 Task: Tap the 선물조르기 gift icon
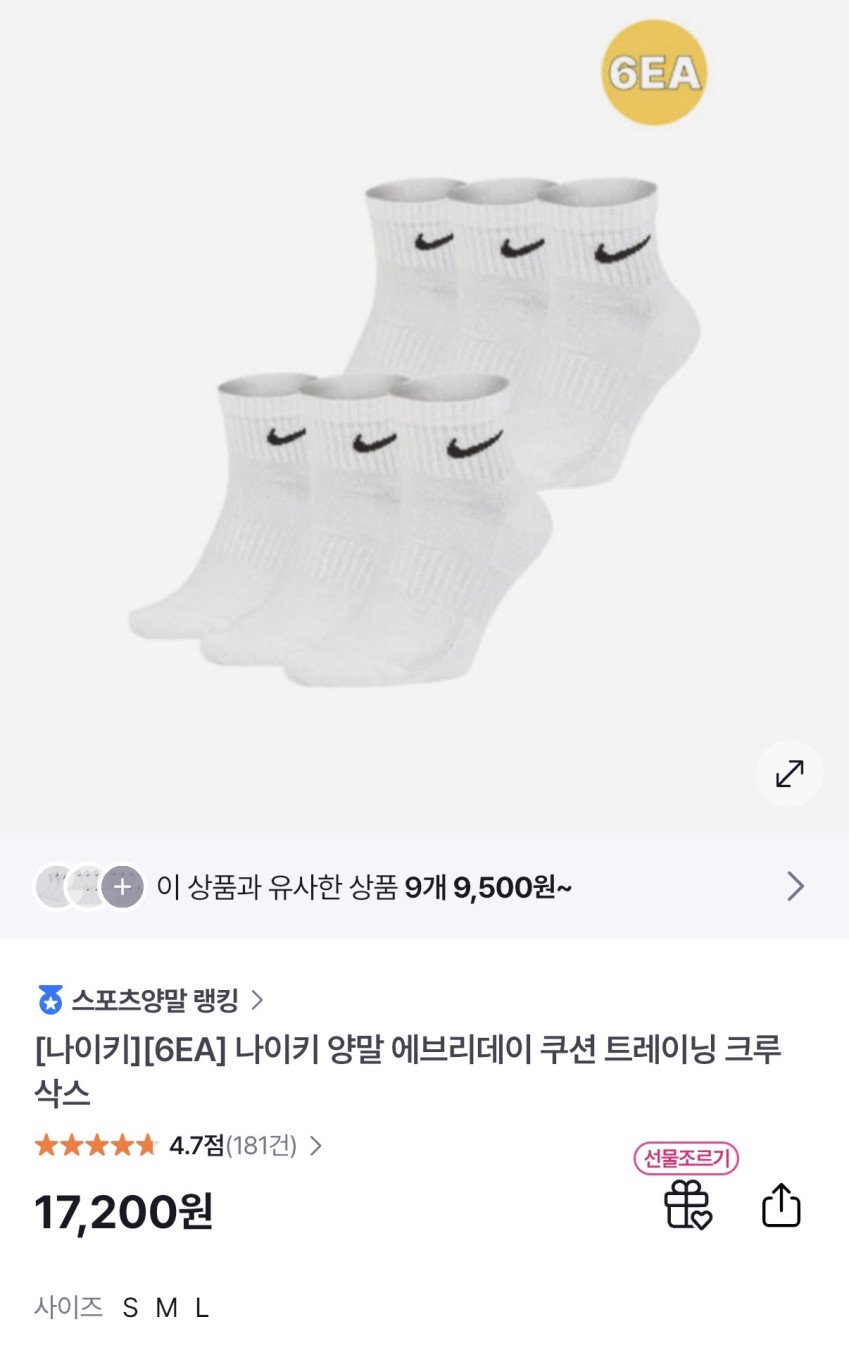point(687,1203)
